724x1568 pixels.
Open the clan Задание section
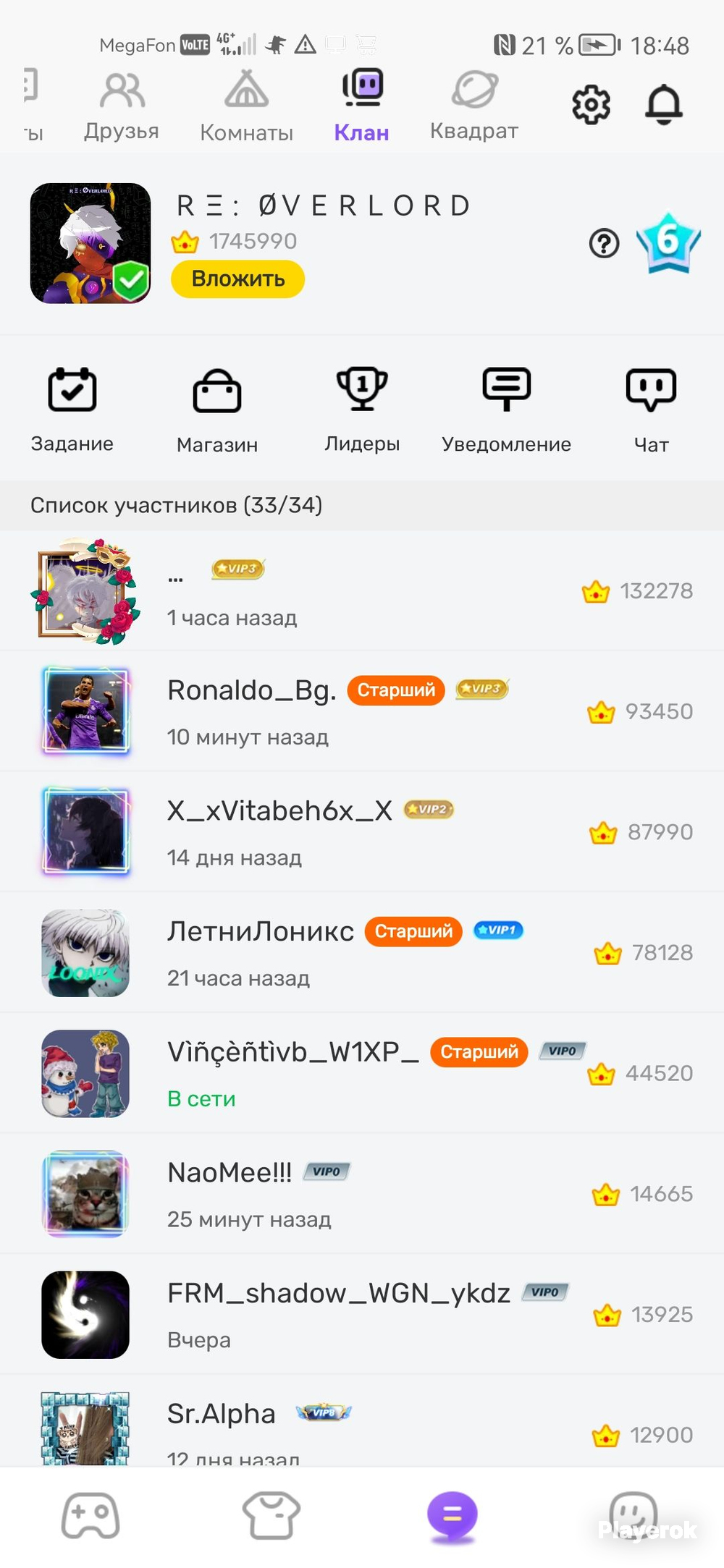coord(72,410)
